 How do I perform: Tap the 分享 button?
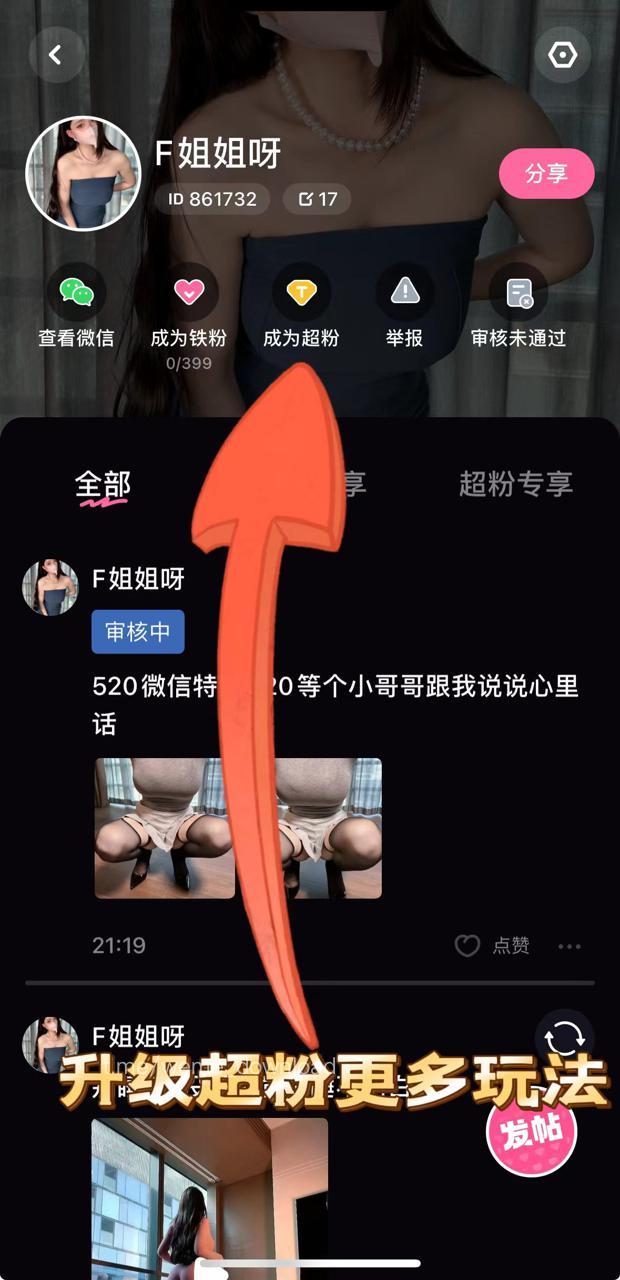(547, 174)
